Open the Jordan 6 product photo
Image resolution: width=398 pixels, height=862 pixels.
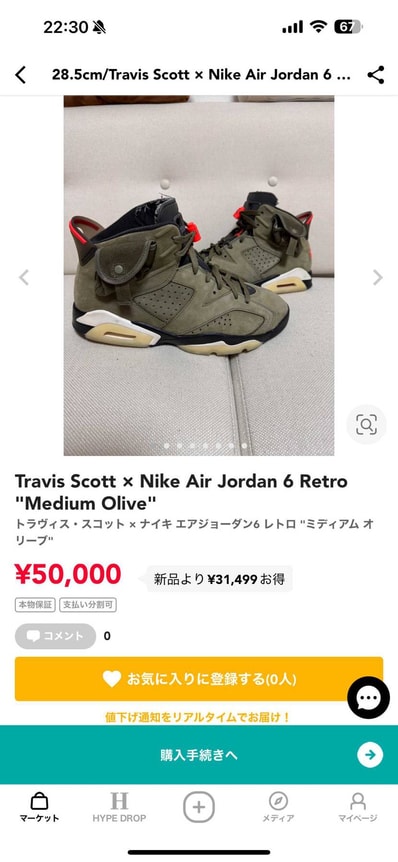pyautogui.click(x=199, y=276)
